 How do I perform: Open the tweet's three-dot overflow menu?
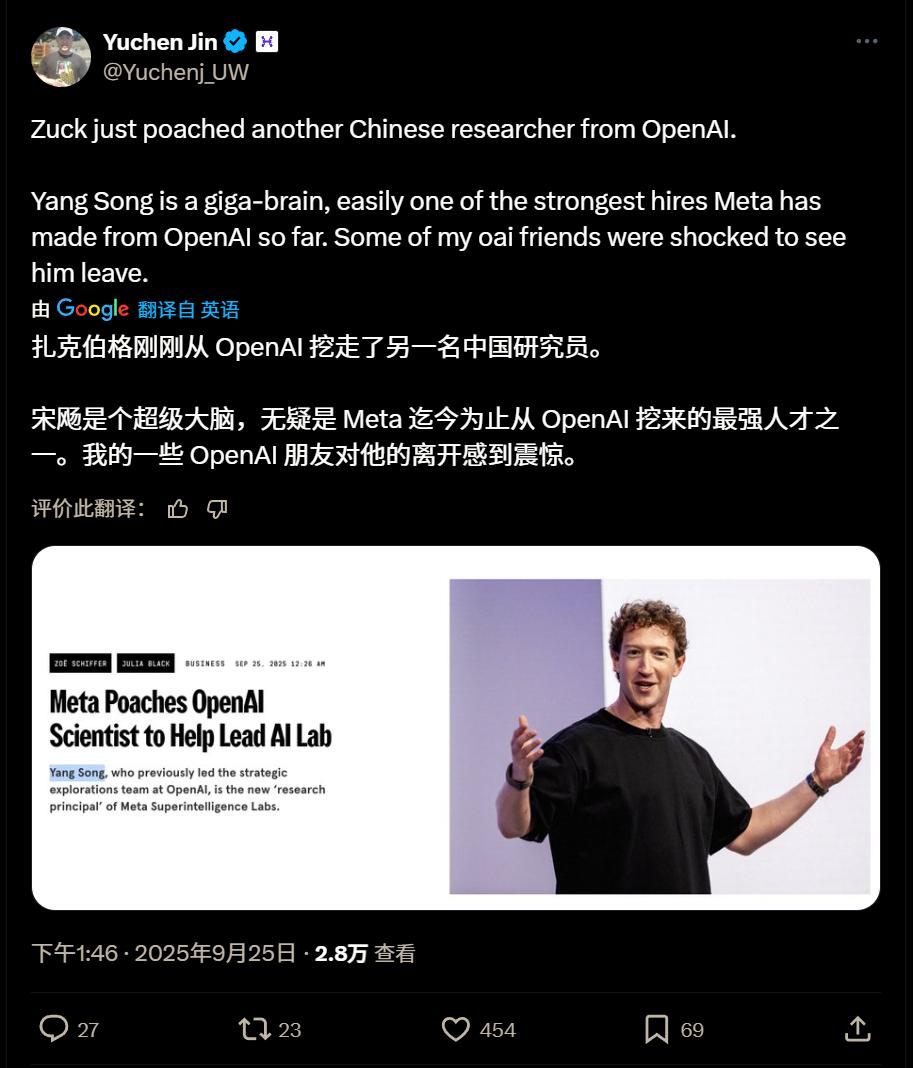(x=867, y=42)
